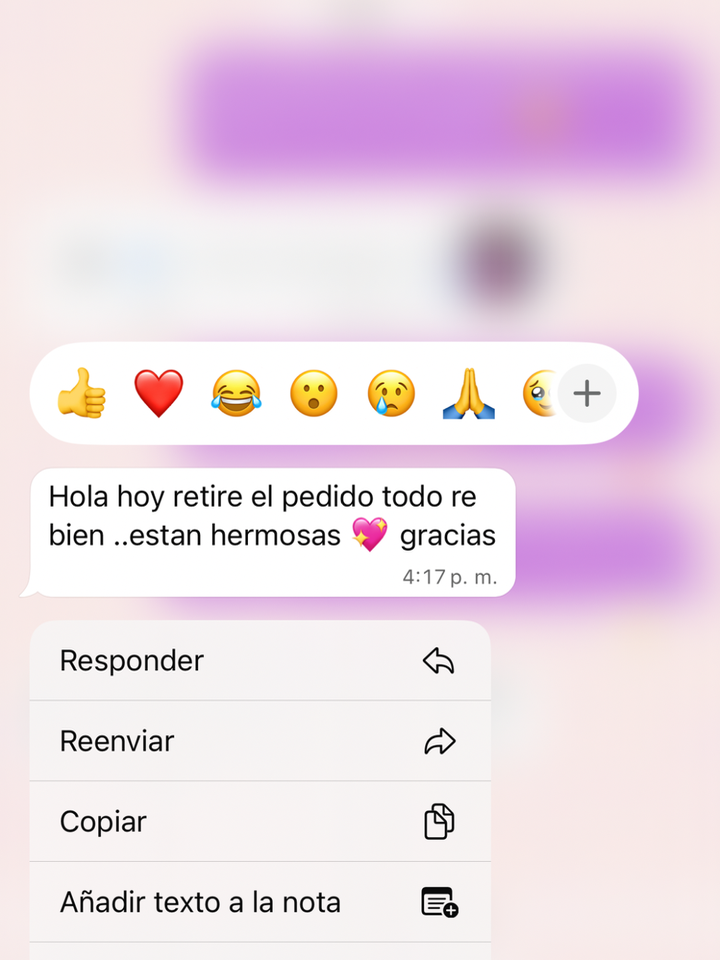React with the crying face emoji
This screenshot has height=960, width=720.
click(391, 393)
